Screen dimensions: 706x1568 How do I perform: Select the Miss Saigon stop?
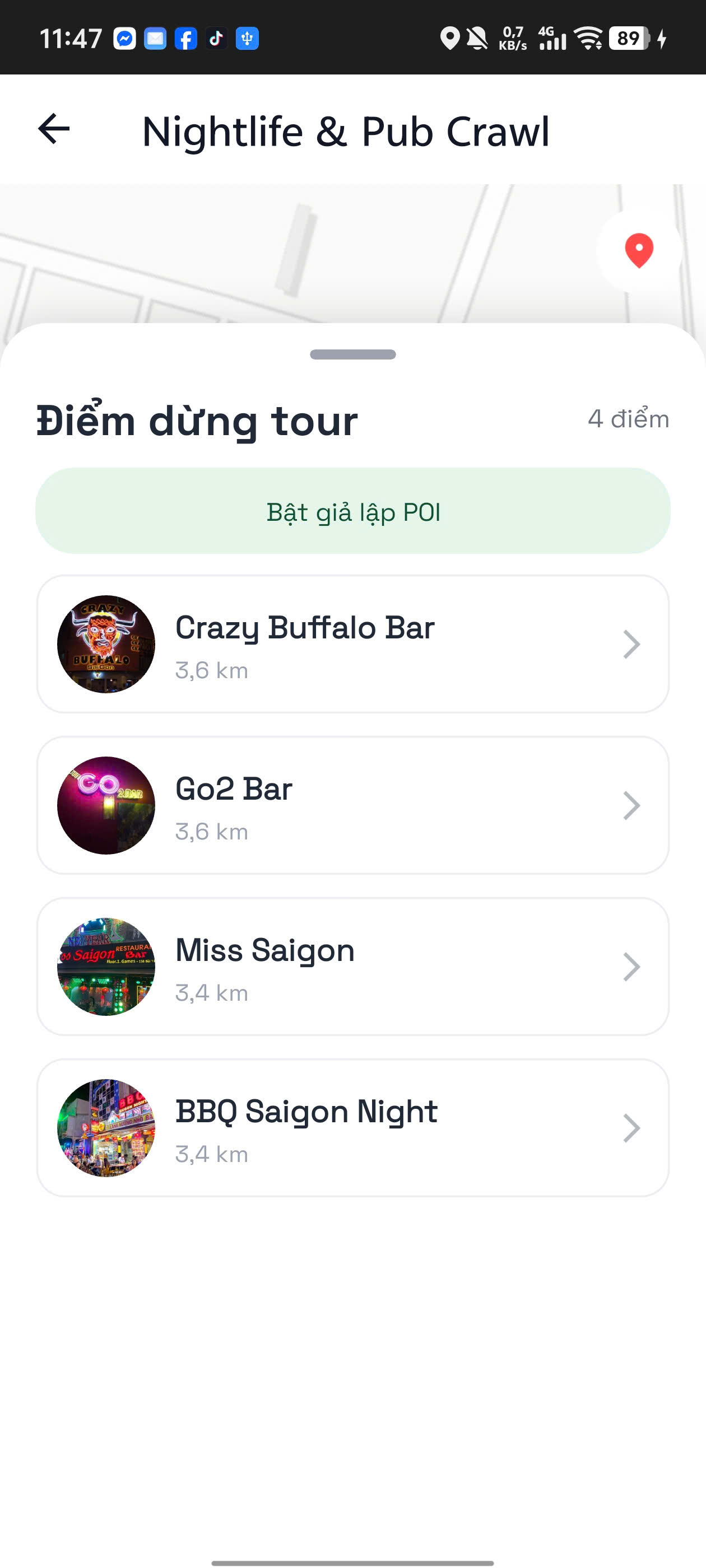(352, 967)
